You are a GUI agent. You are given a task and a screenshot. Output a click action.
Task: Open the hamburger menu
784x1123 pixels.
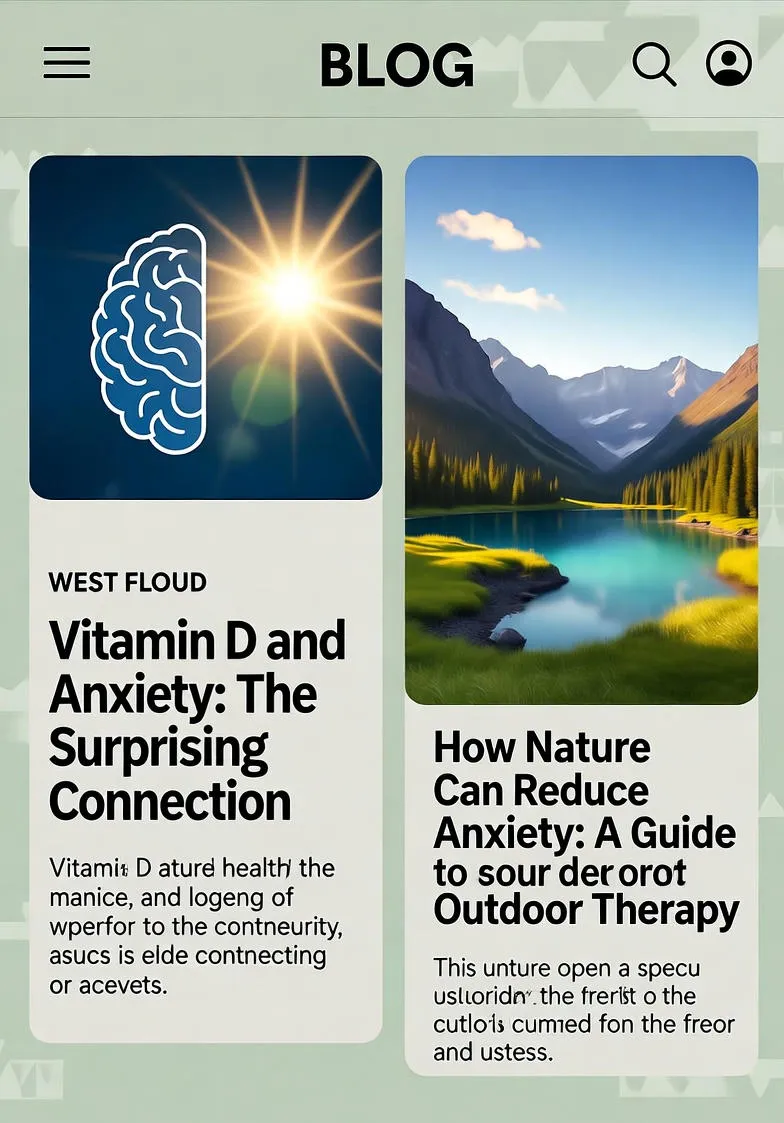coord(67,63)
